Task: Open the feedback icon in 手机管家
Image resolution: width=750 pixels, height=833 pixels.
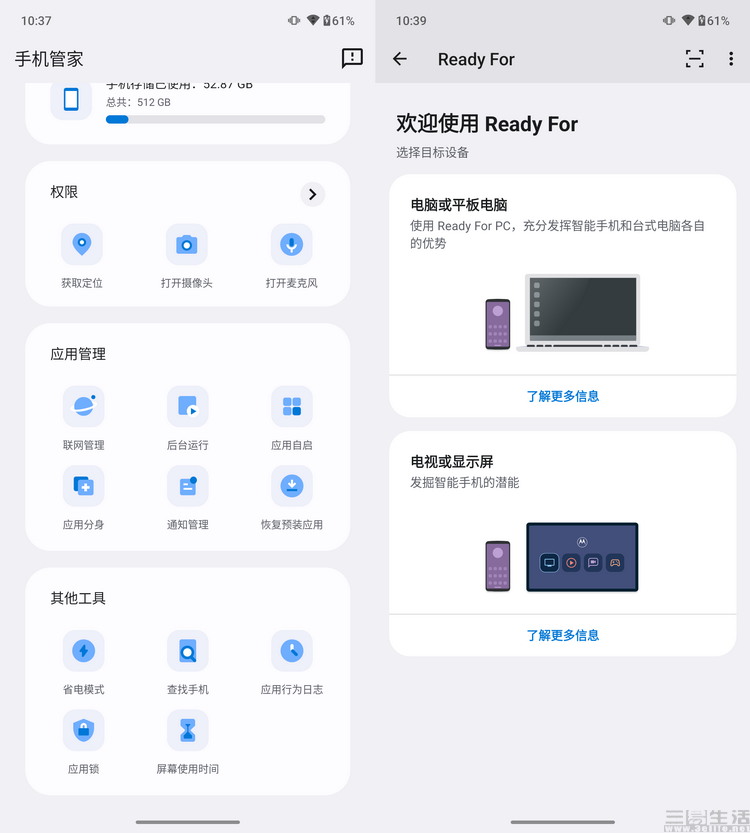Action: pyautogui.click(x=352, y=58)
